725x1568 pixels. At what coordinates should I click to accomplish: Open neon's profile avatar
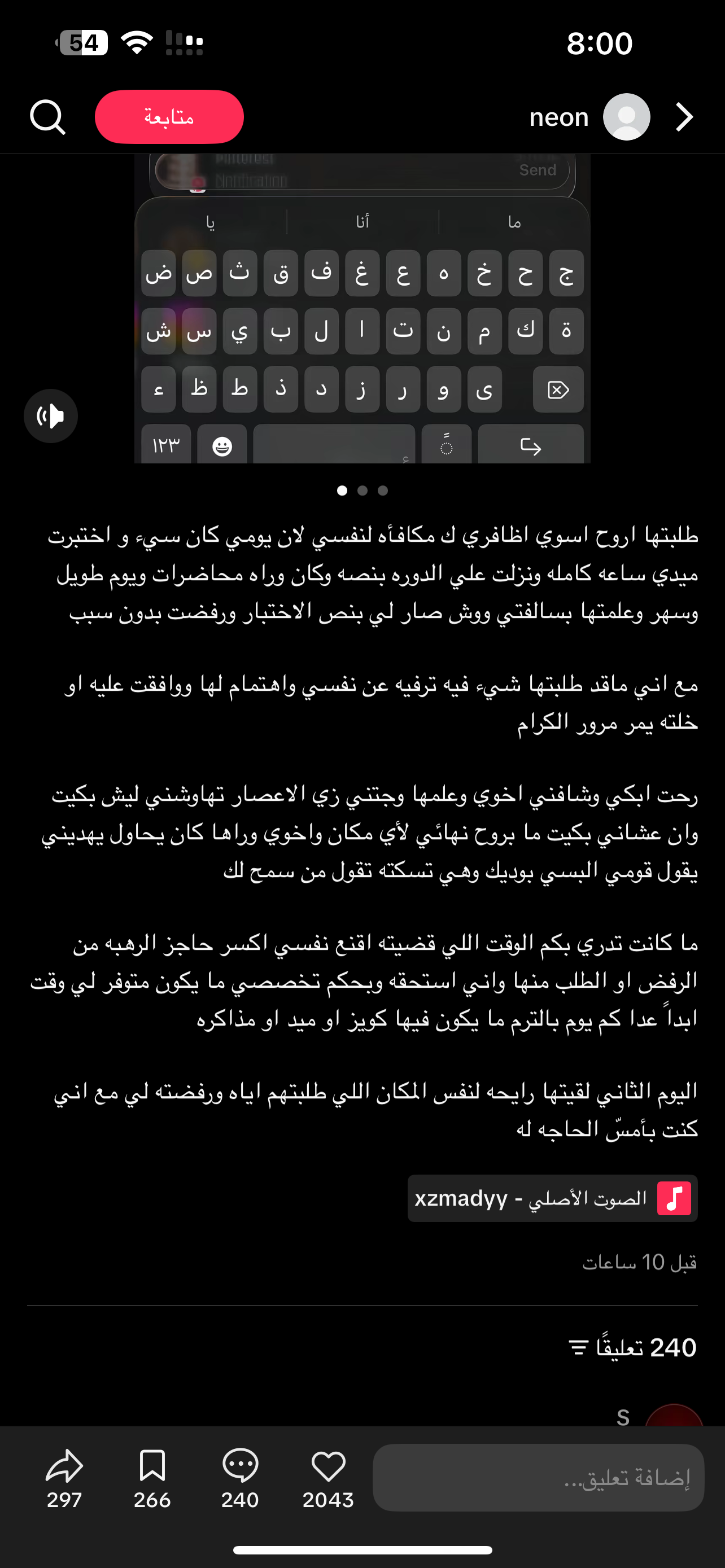(x=626, y=117)
